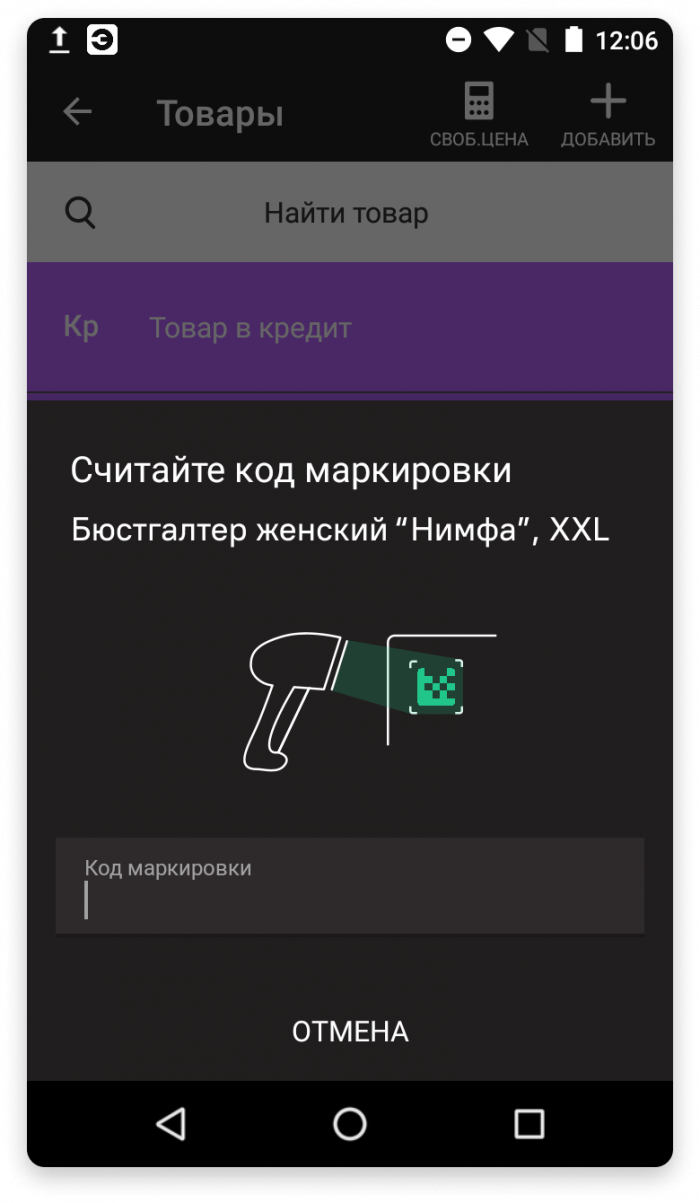
Task: Open the recent apps overview
Action: (529, 1124)
